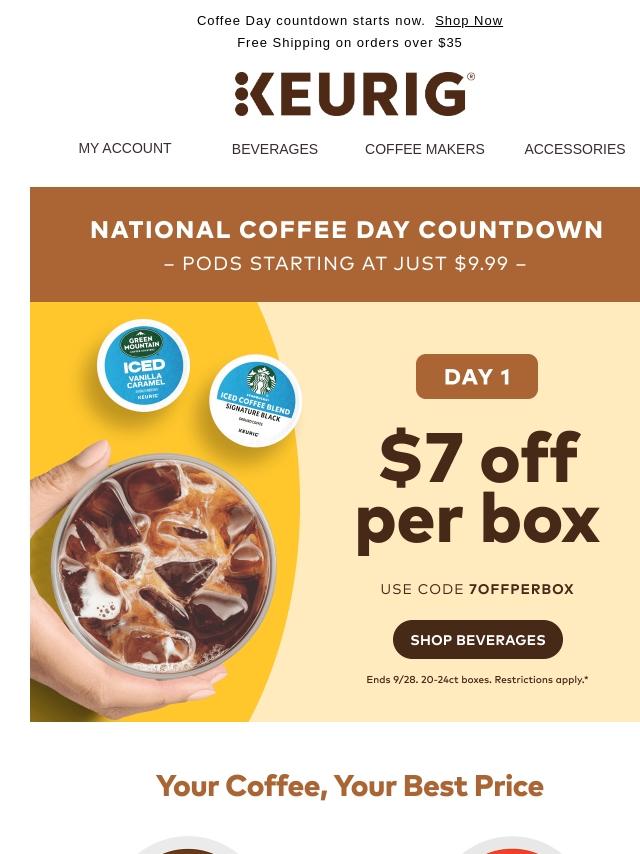Open the My Account link

coord(125,148)
